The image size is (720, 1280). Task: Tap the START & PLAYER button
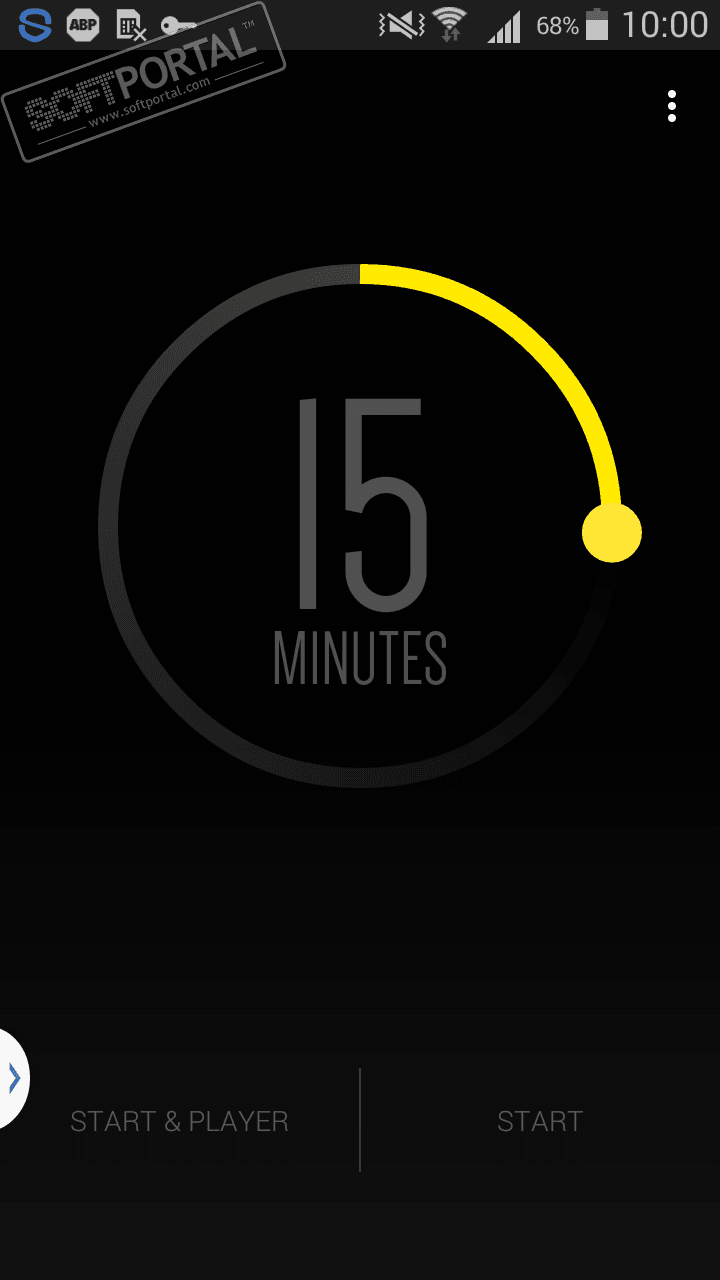[x=180, y=1122]
